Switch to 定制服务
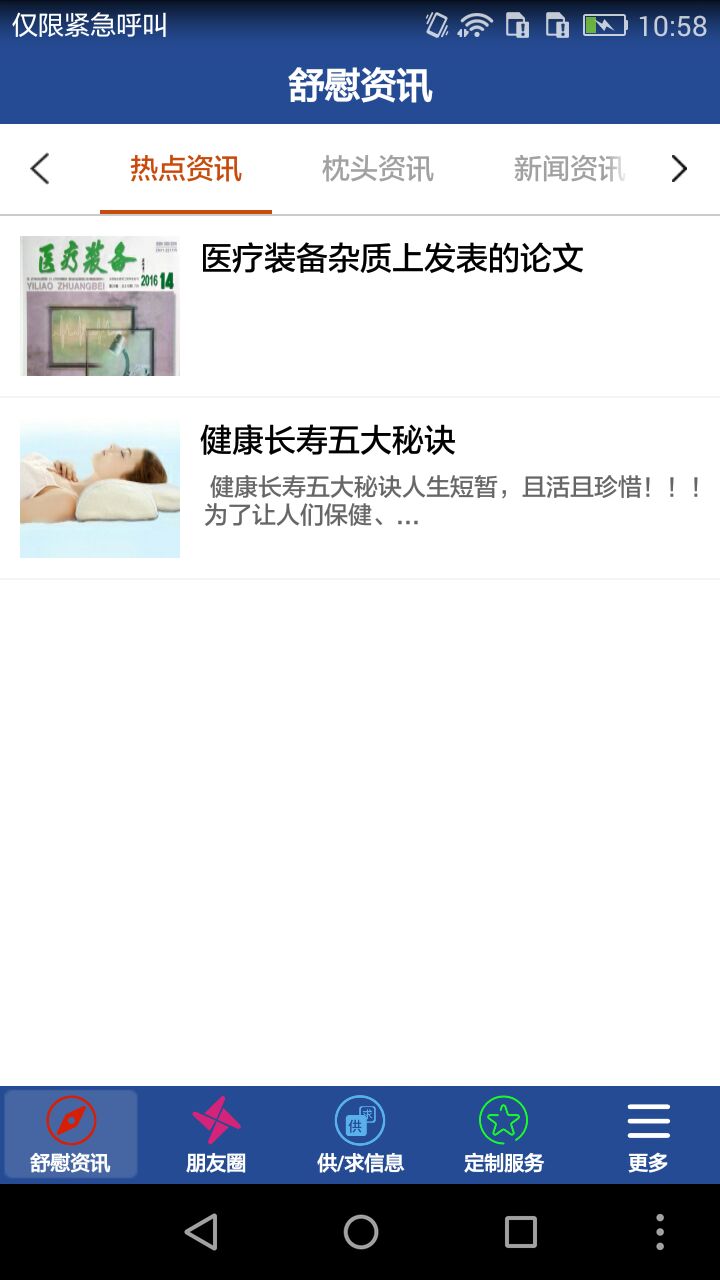This screenshot has height=1280, width=720. click(504, 1135)
